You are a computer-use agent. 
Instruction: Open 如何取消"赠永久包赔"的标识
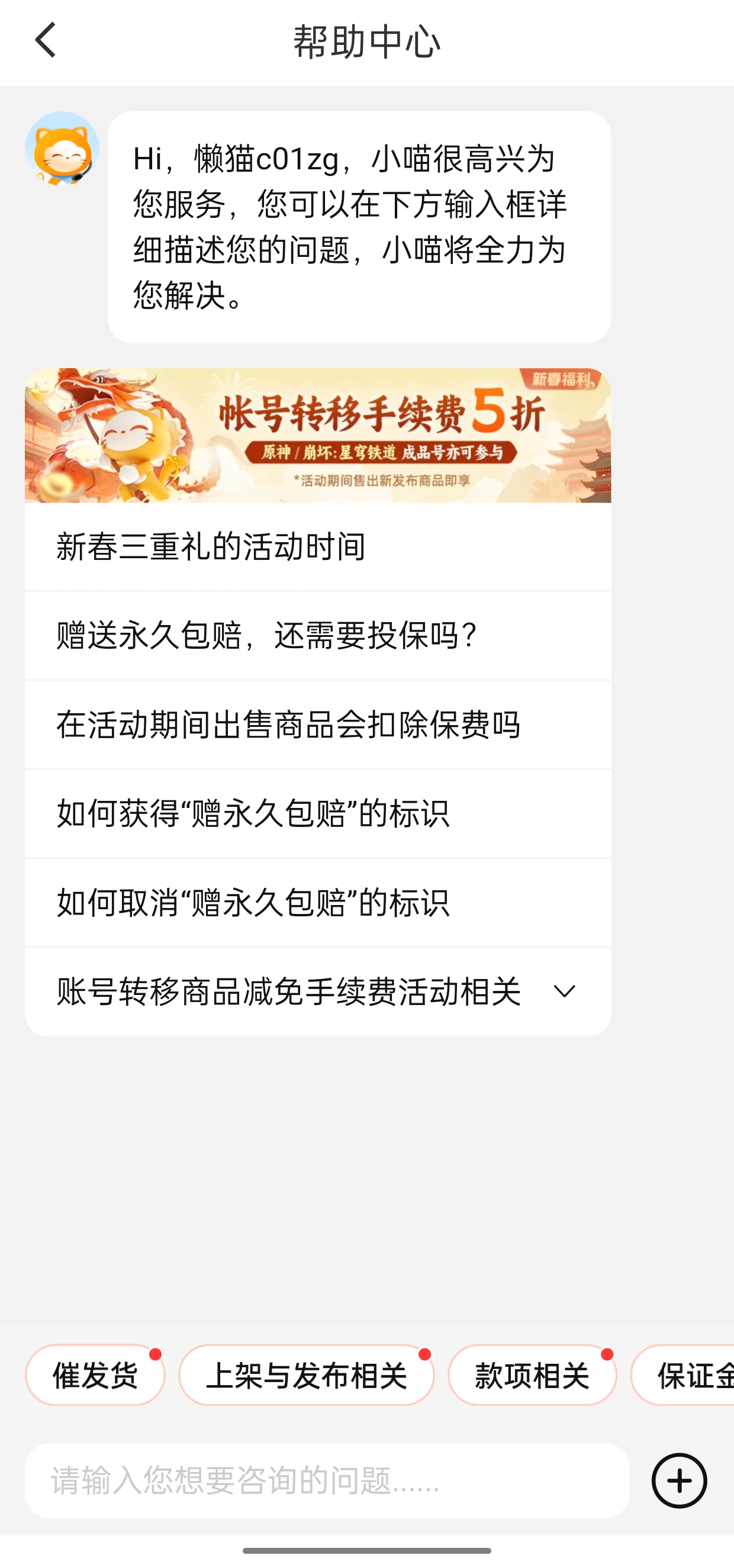pyautogui.click(x=318, y=902)
